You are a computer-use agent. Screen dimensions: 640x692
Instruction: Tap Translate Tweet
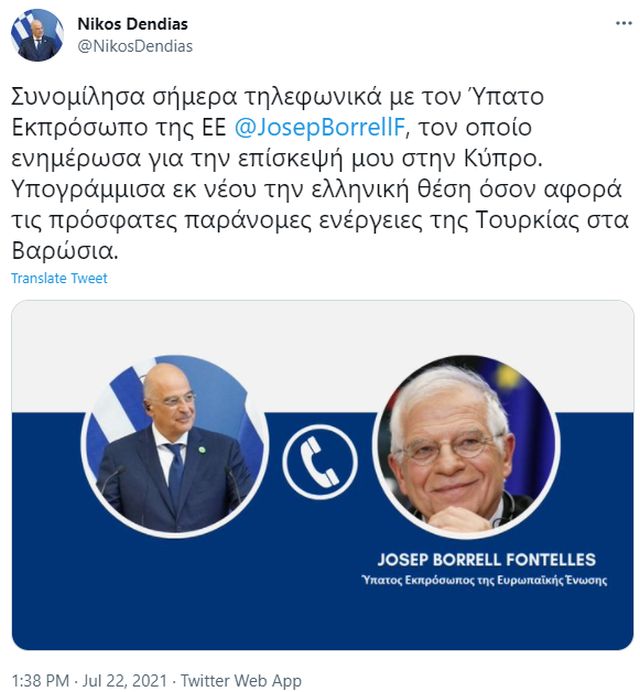pos(59,279)
